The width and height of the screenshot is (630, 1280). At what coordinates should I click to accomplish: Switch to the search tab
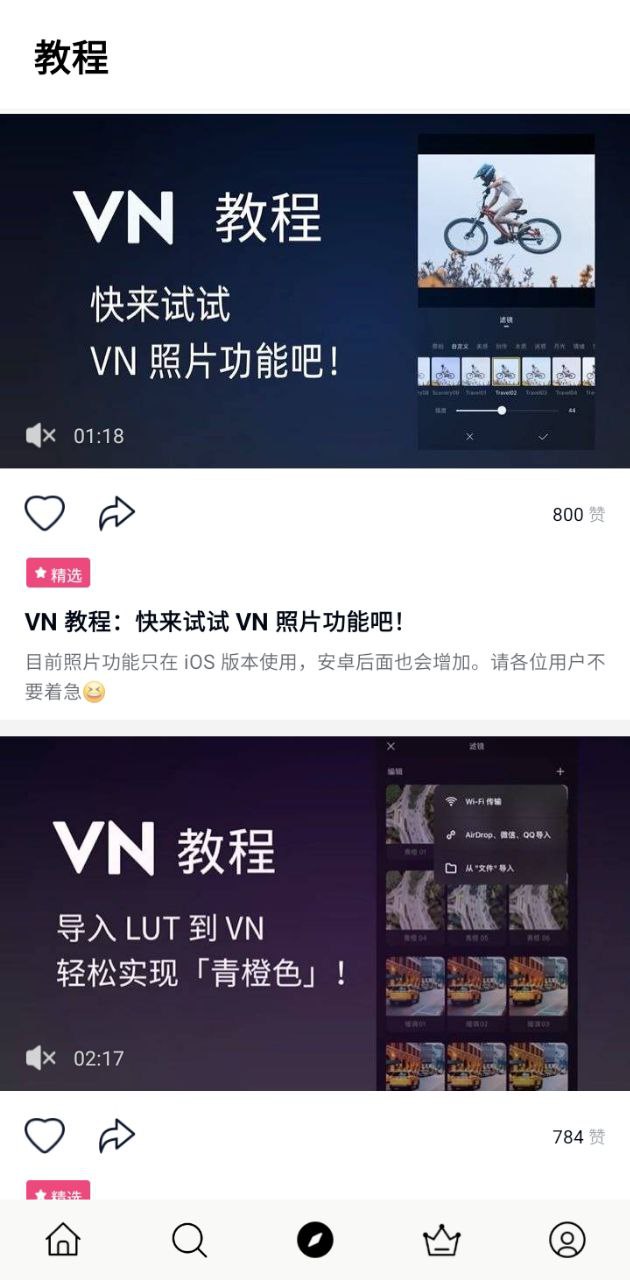tap(189, 1240)
